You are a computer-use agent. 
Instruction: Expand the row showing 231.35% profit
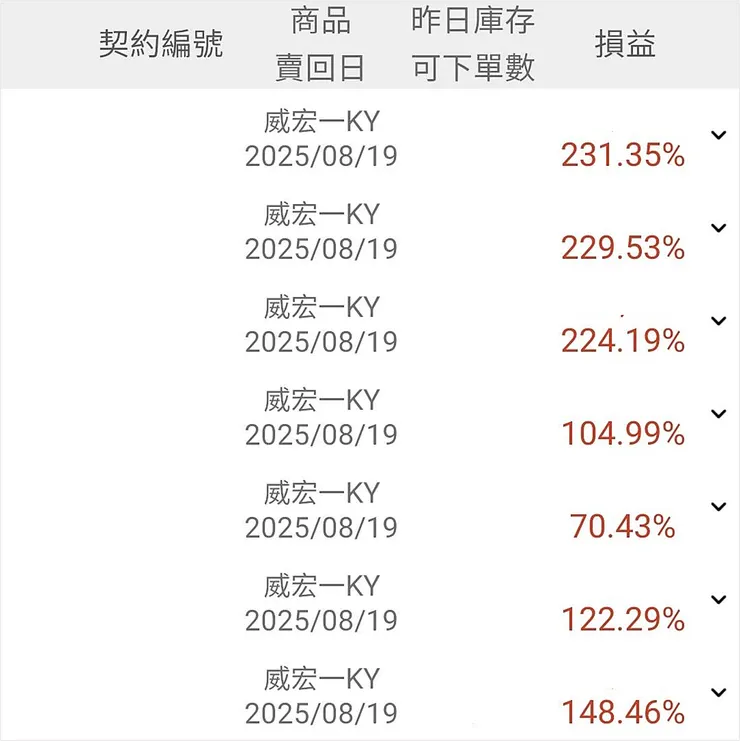click(x=718, y=135)
